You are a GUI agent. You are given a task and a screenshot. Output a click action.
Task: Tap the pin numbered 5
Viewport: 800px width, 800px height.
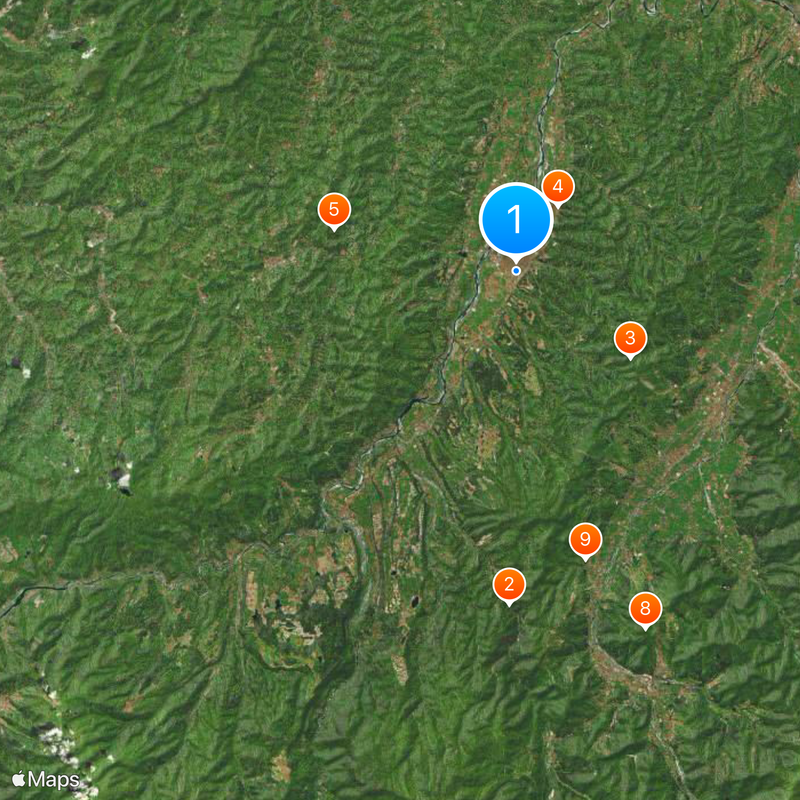click(334, 210)
